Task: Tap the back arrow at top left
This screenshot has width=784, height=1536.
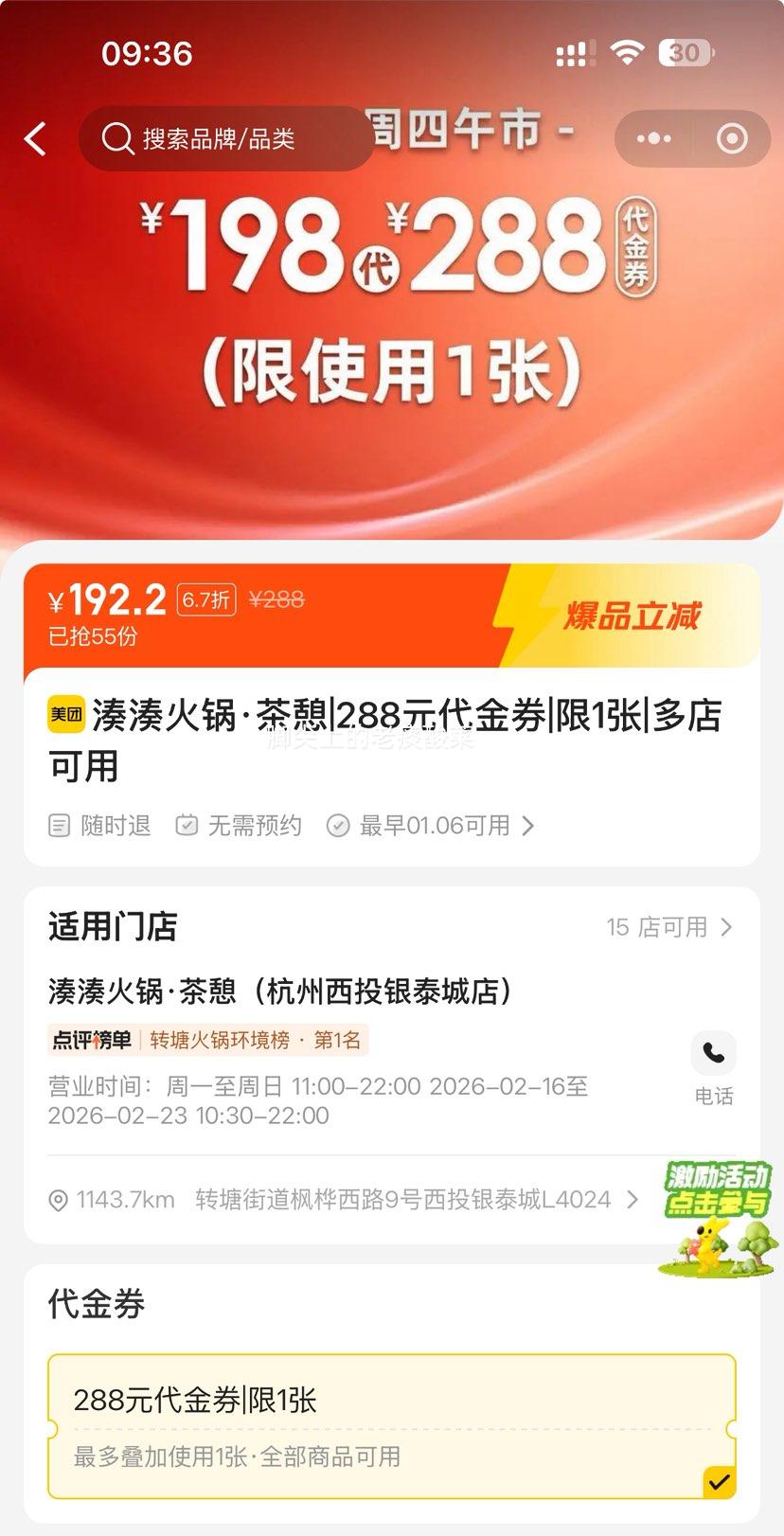Action: [34, 138]
